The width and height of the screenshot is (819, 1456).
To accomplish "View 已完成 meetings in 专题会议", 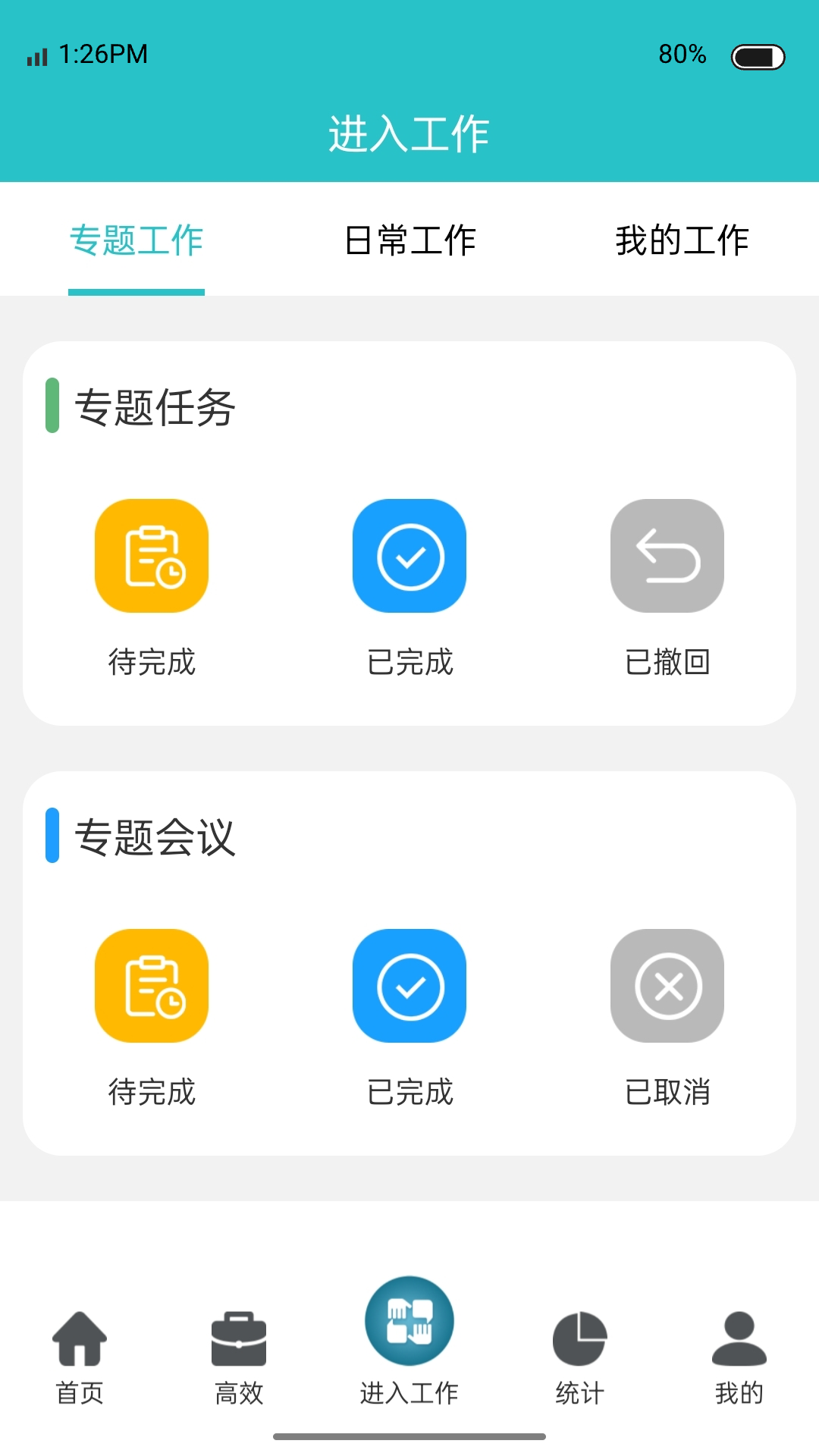I will (409, 986).
